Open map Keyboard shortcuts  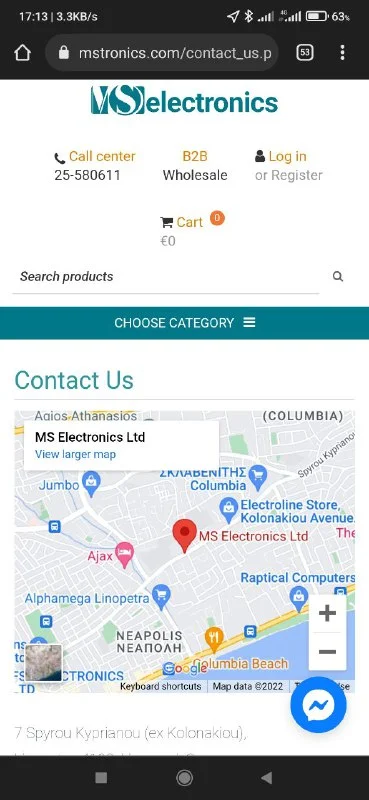[x=161, y=687]
